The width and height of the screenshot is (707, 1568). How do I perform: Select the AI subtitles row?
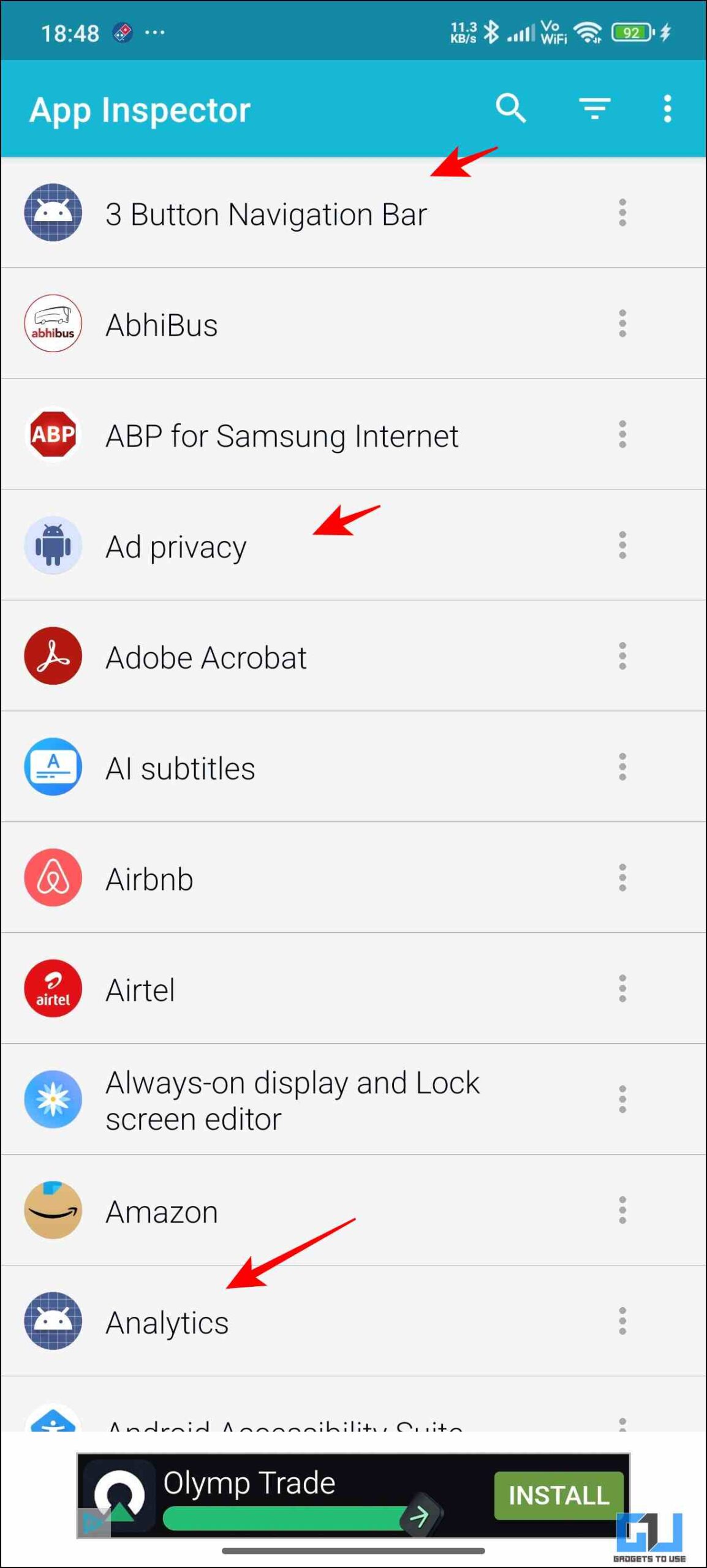coord(353,767)
